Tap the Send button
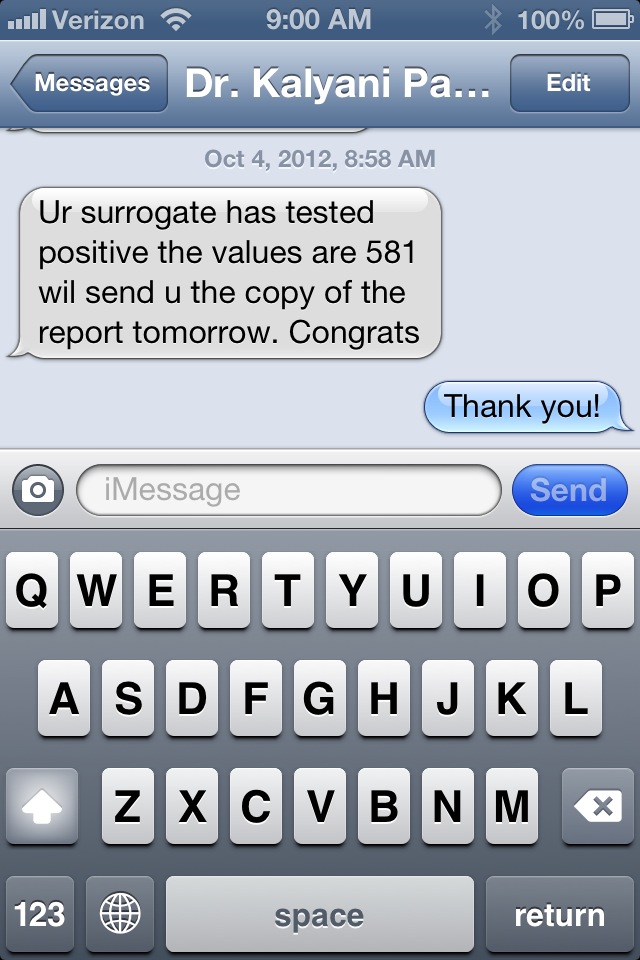Viewport: 640px width, 960px height. click(568, 490)
